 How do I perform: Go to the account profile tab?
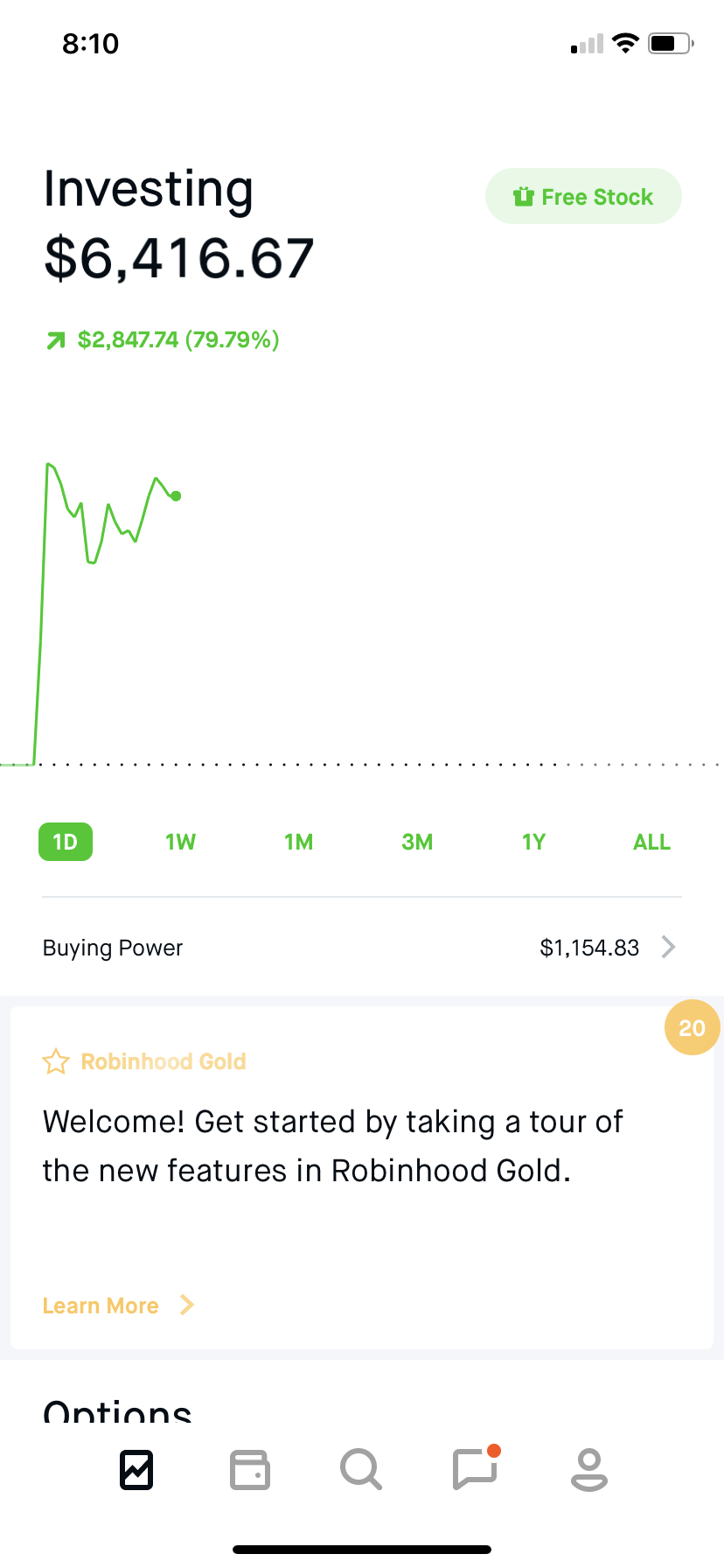click(x=588, y=1469)
